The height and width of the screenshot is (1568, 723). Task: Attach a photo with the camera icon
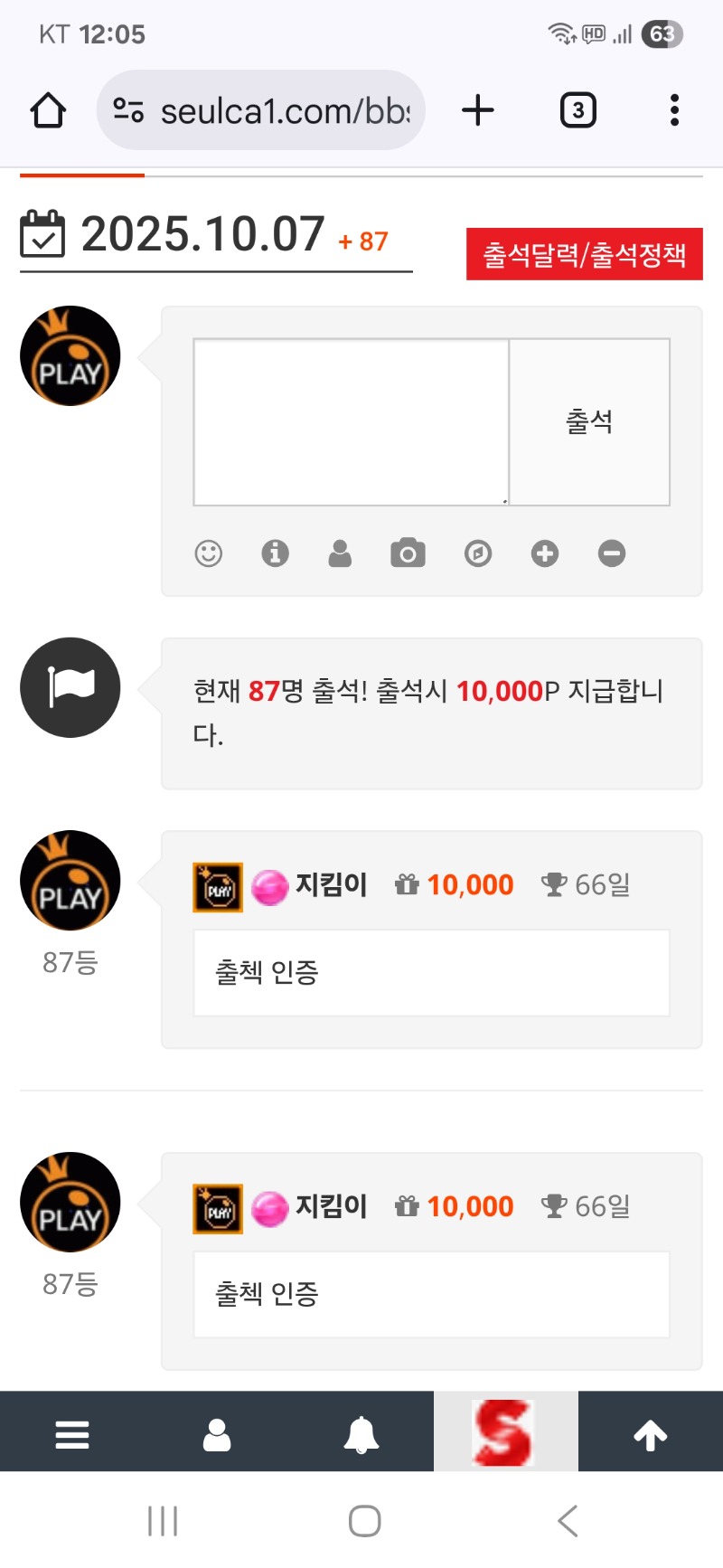(x=408, y=553)
